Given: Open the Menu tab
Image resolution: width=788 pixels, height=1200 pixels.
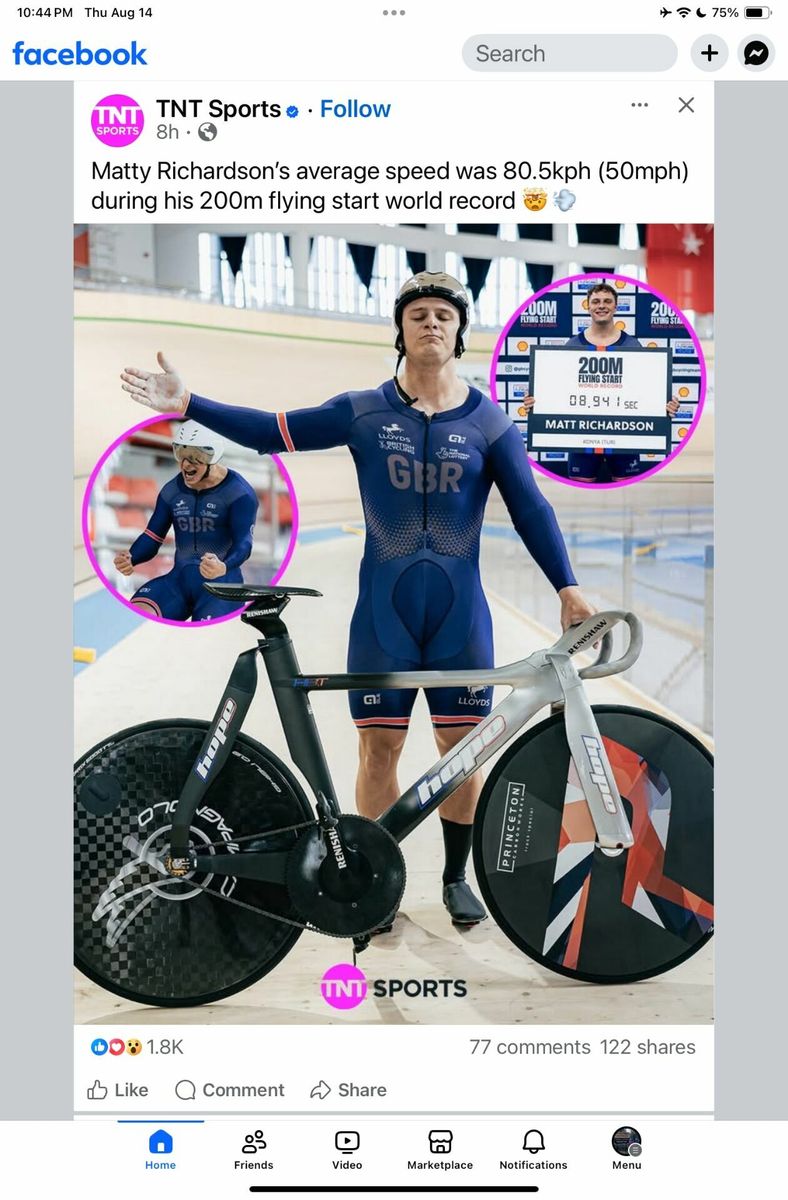Looking at the screenshot, I should pyautogui.click(x=627, y=1150).
